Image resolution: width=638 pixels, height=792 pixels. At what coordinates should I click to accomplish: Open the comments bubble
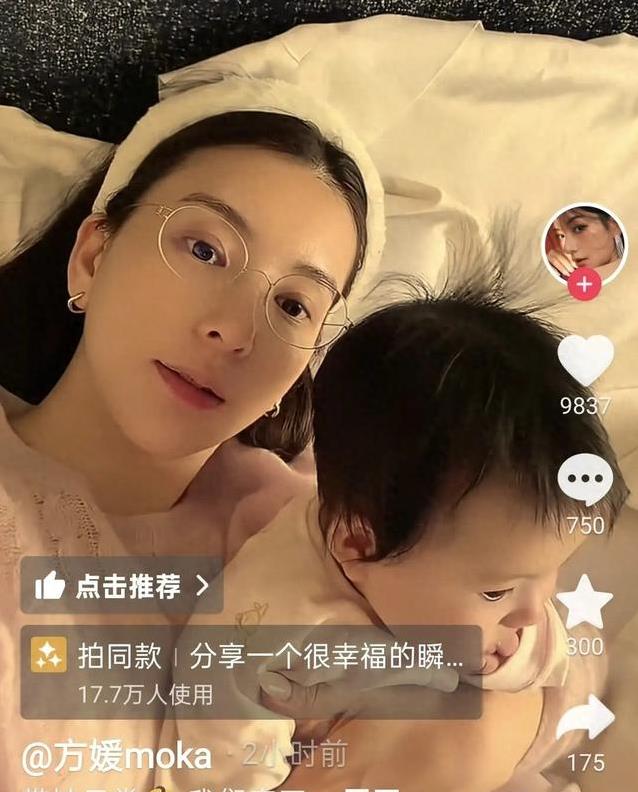click(x=585, y=480)
